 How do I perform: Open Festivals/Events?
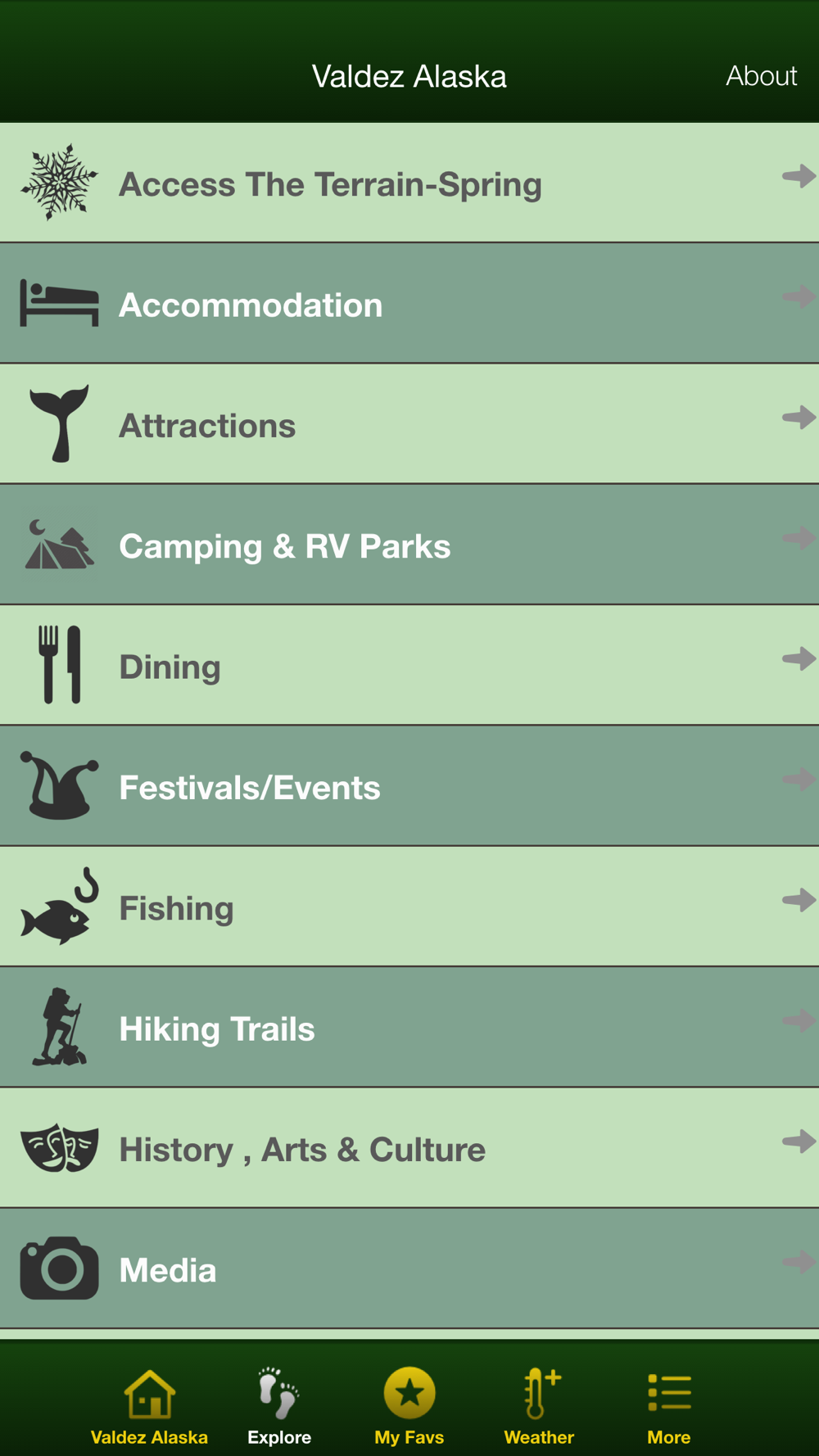click(409, 785)
